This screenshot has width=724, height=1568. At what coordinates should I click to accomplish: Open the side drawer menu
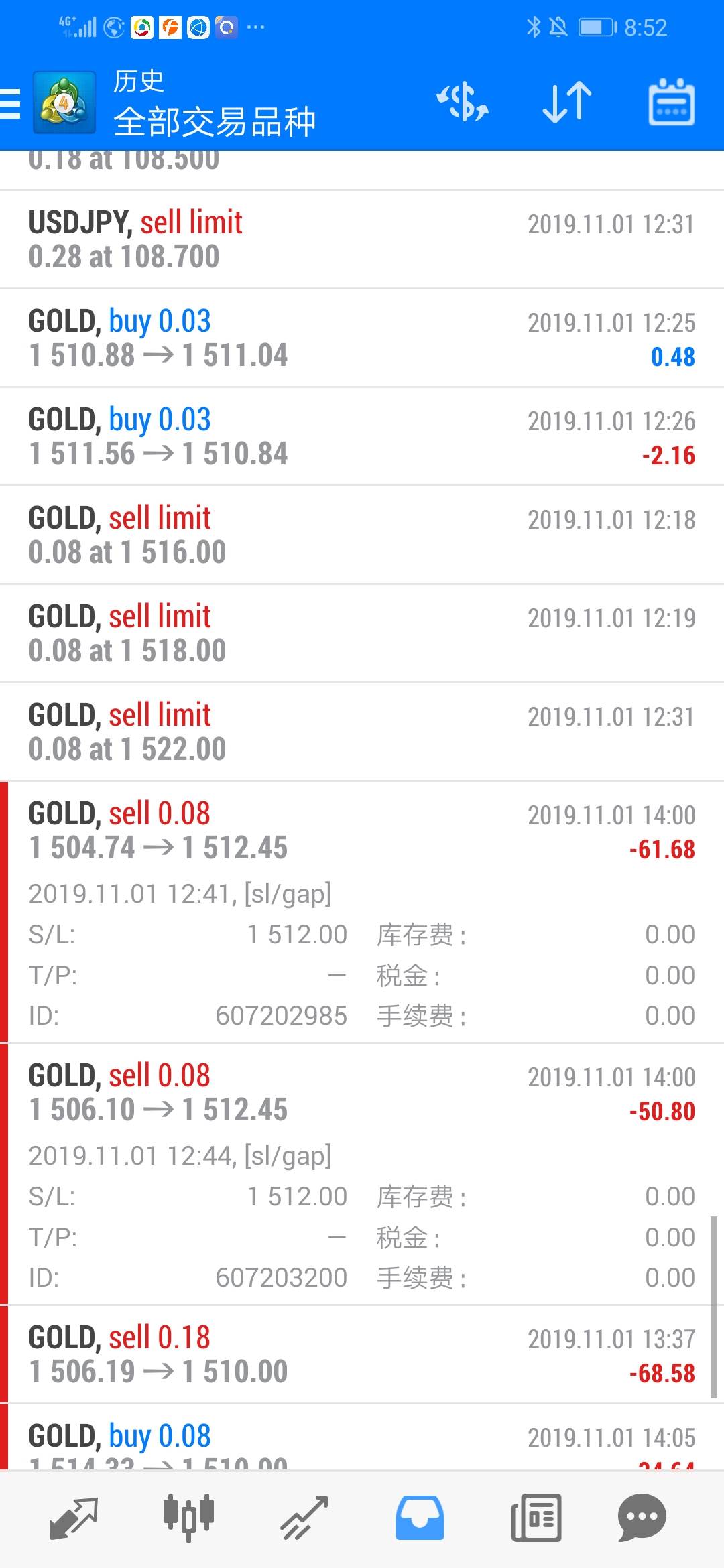click(11, 105)
